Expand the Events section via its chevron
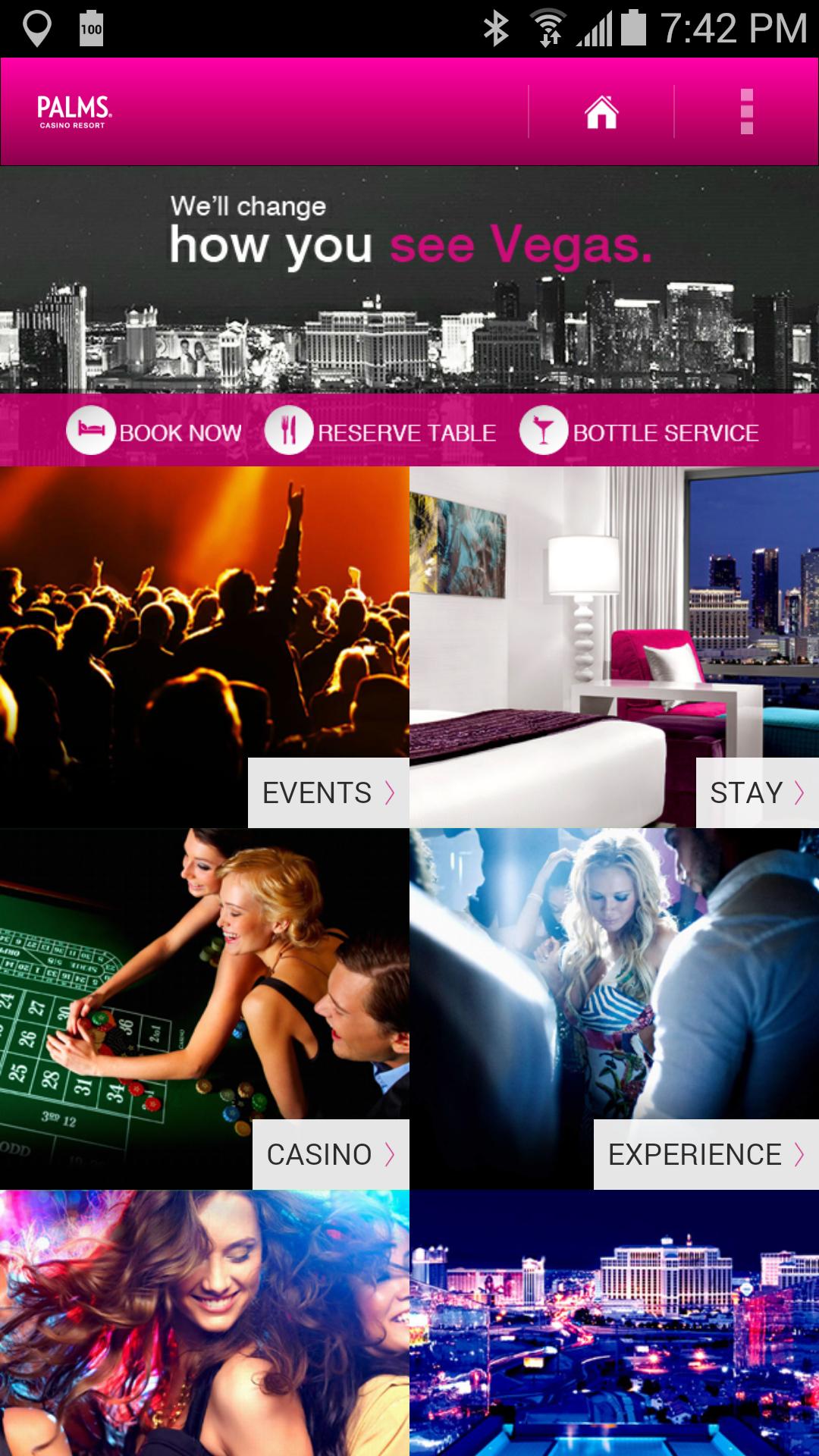The height and width of the screenshot is (1456, 819). [391, 793]
